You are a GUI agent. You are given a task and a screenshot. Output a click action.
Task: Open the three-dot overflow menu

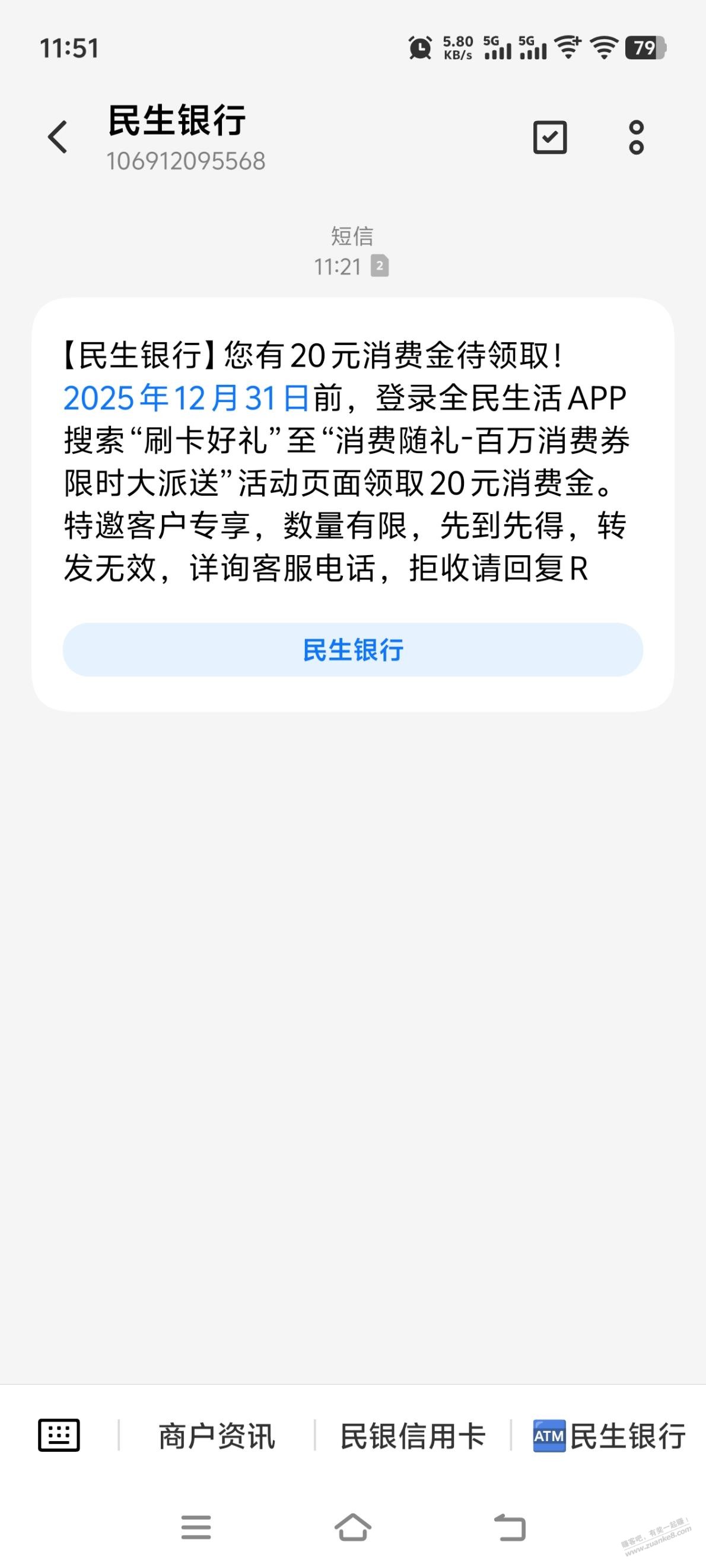click(636, 137)
